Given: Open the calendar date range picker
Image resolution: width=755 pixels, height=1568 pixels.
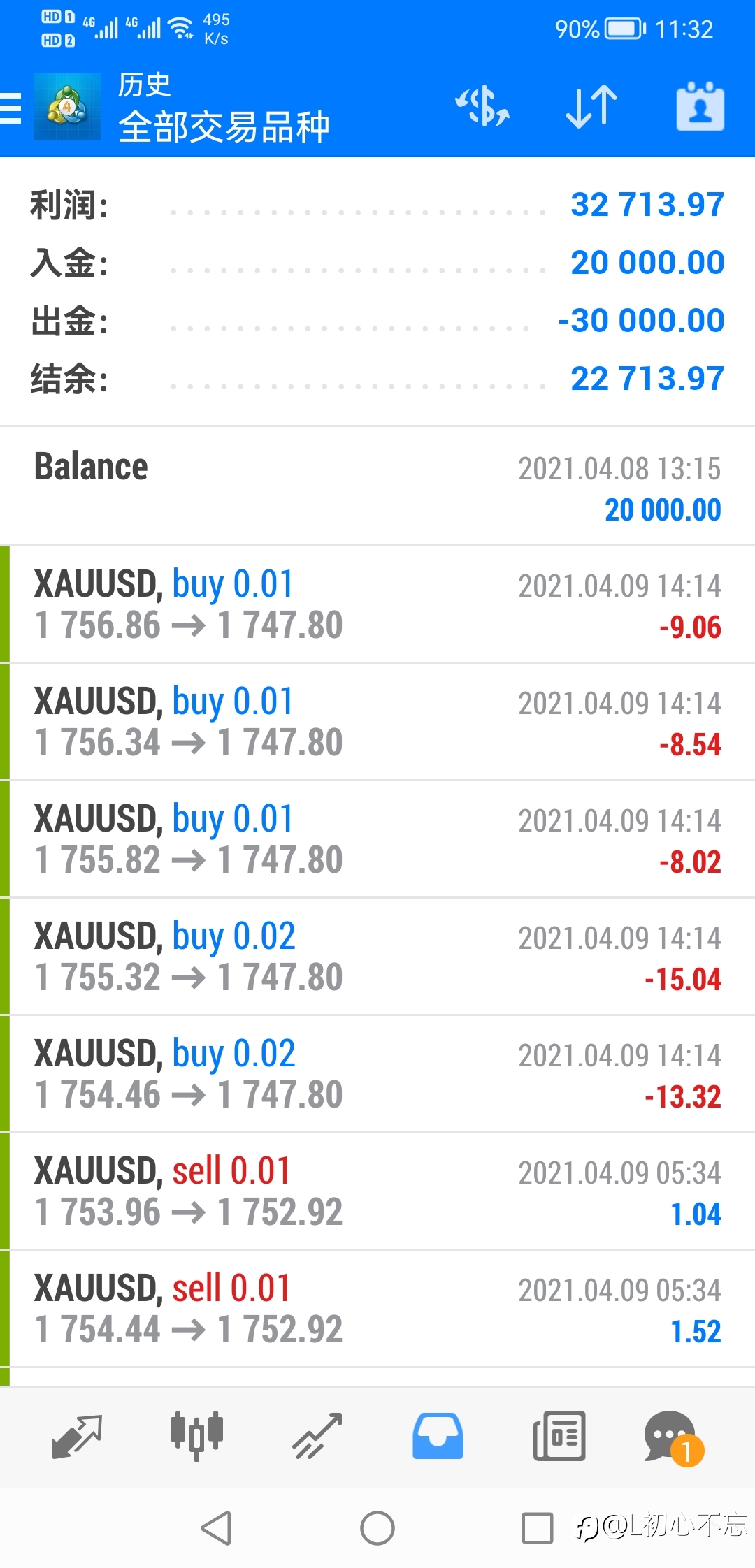Looking at the screenshot, I should point(700,106).
